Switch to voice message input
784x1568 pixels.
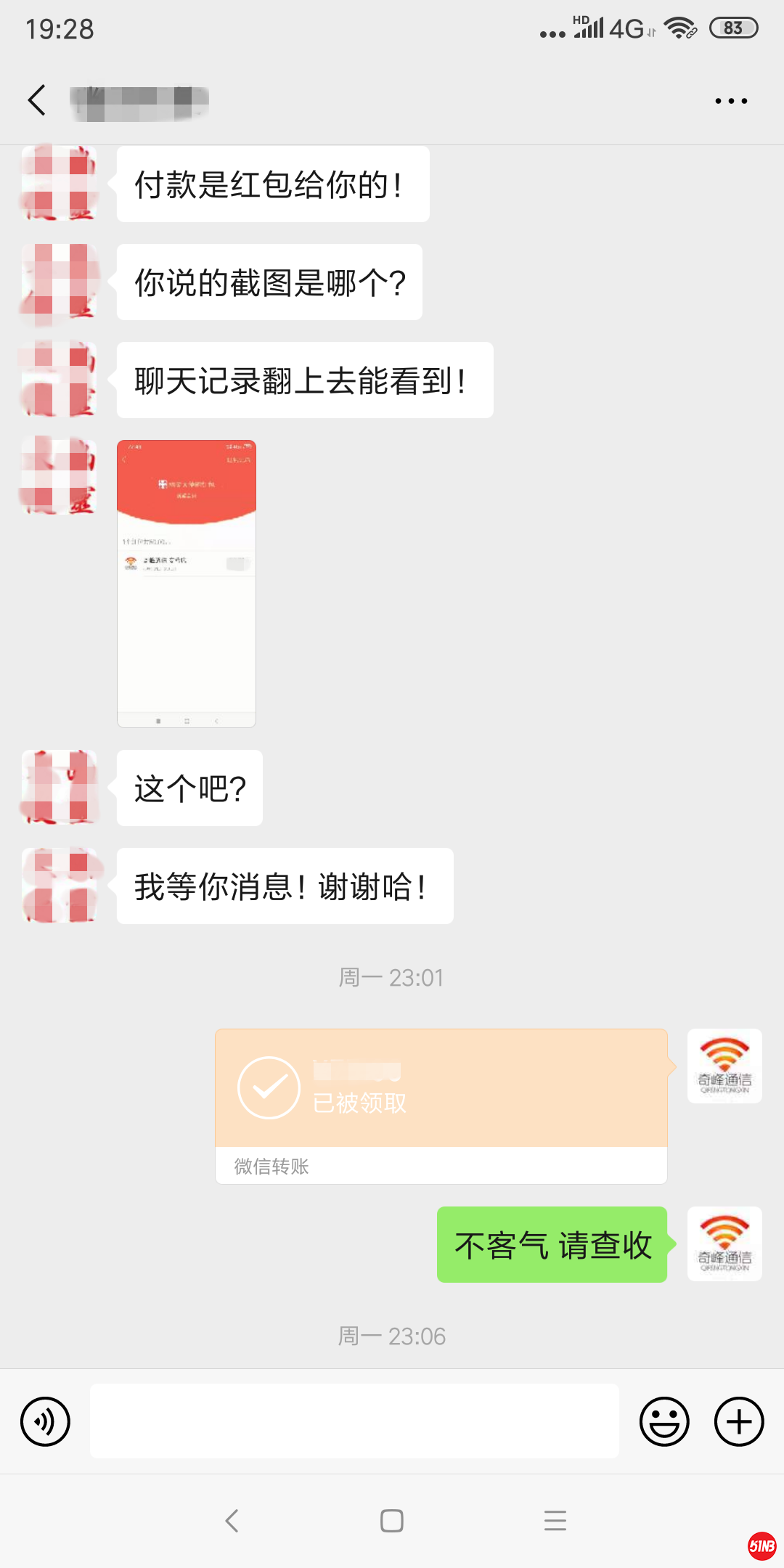point(46,1421)
